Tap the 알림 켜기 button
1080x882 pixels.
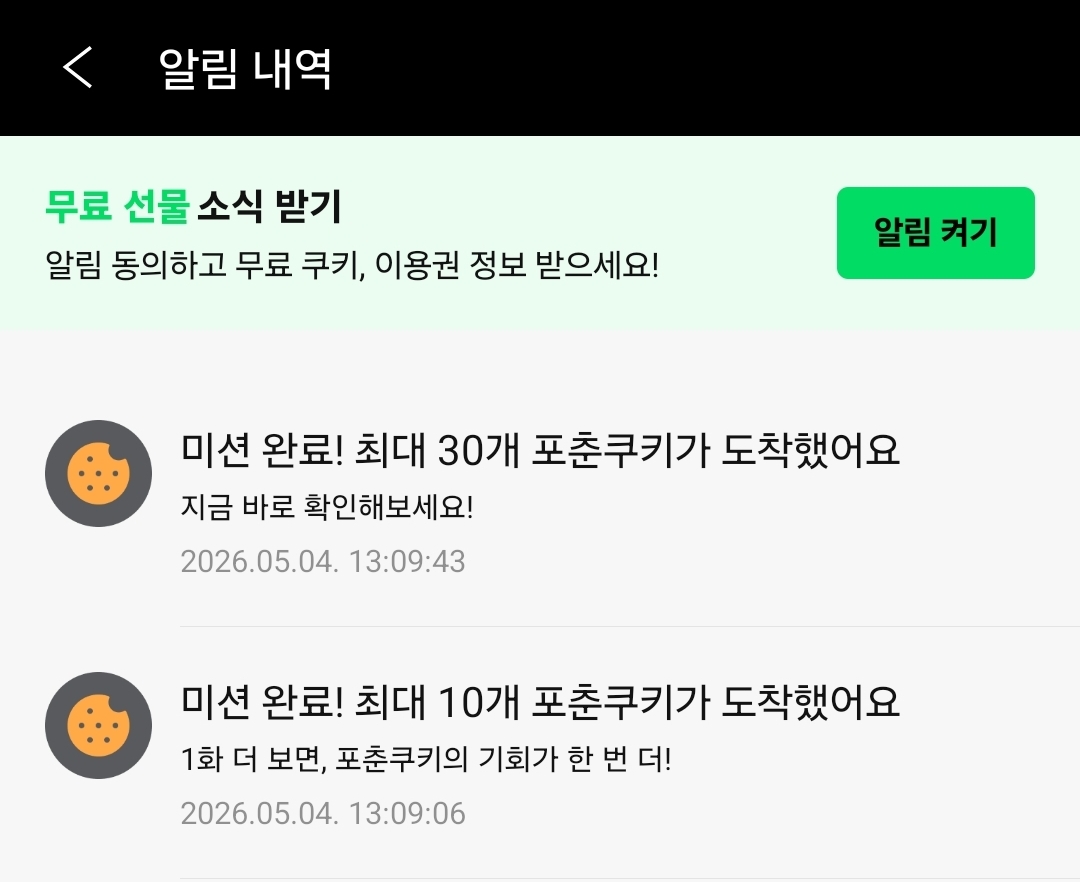tap(935, 233)
